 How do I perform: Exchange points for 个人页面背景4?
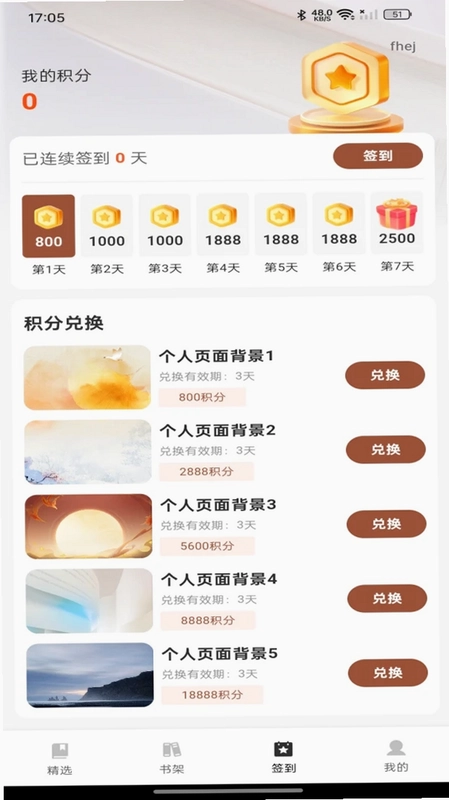pyautogui.click(x=387, y=598)
